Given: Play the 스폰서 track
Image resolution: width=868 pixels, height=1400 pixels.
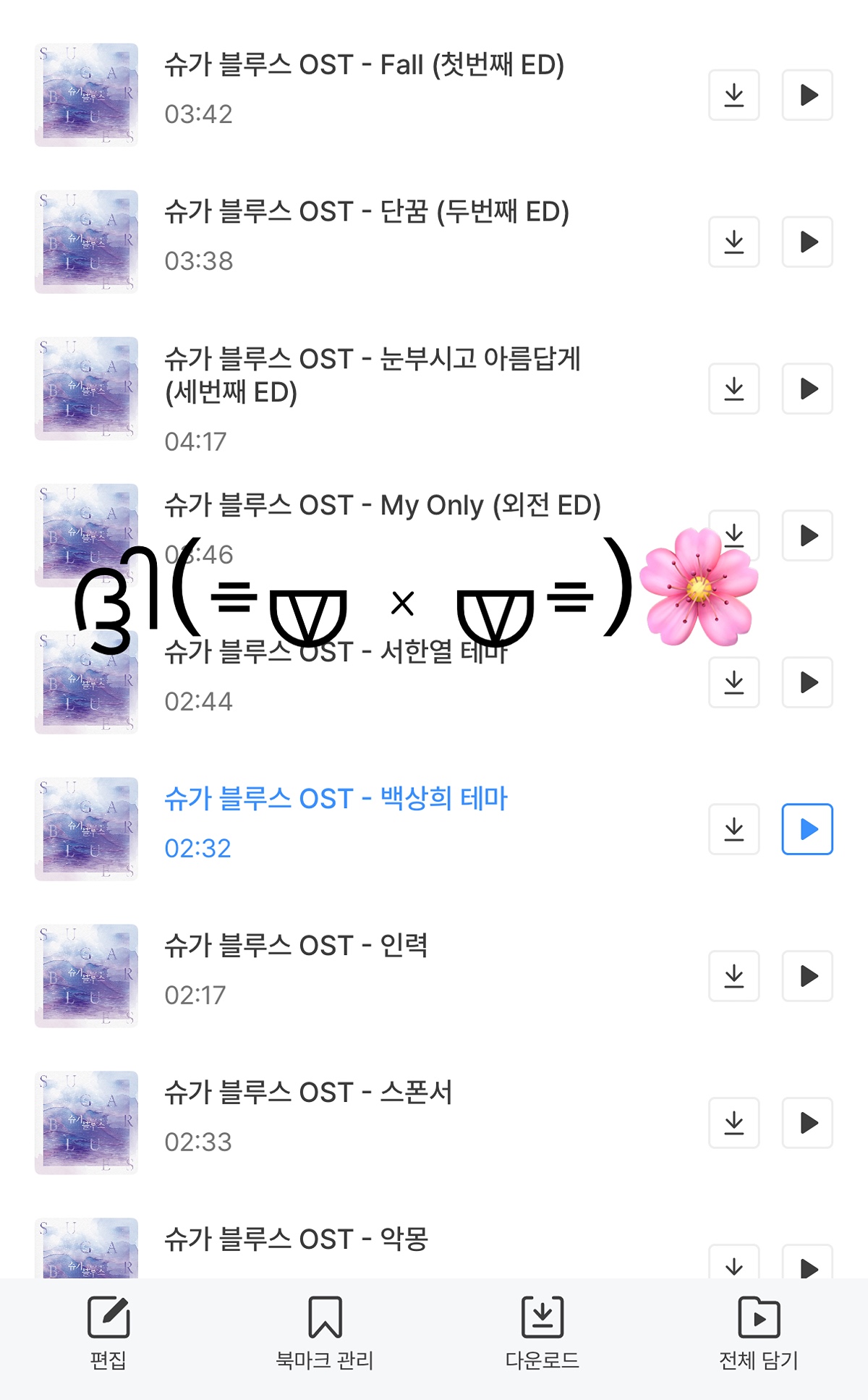Looking at the screenshot, I should pos(807,1123).
